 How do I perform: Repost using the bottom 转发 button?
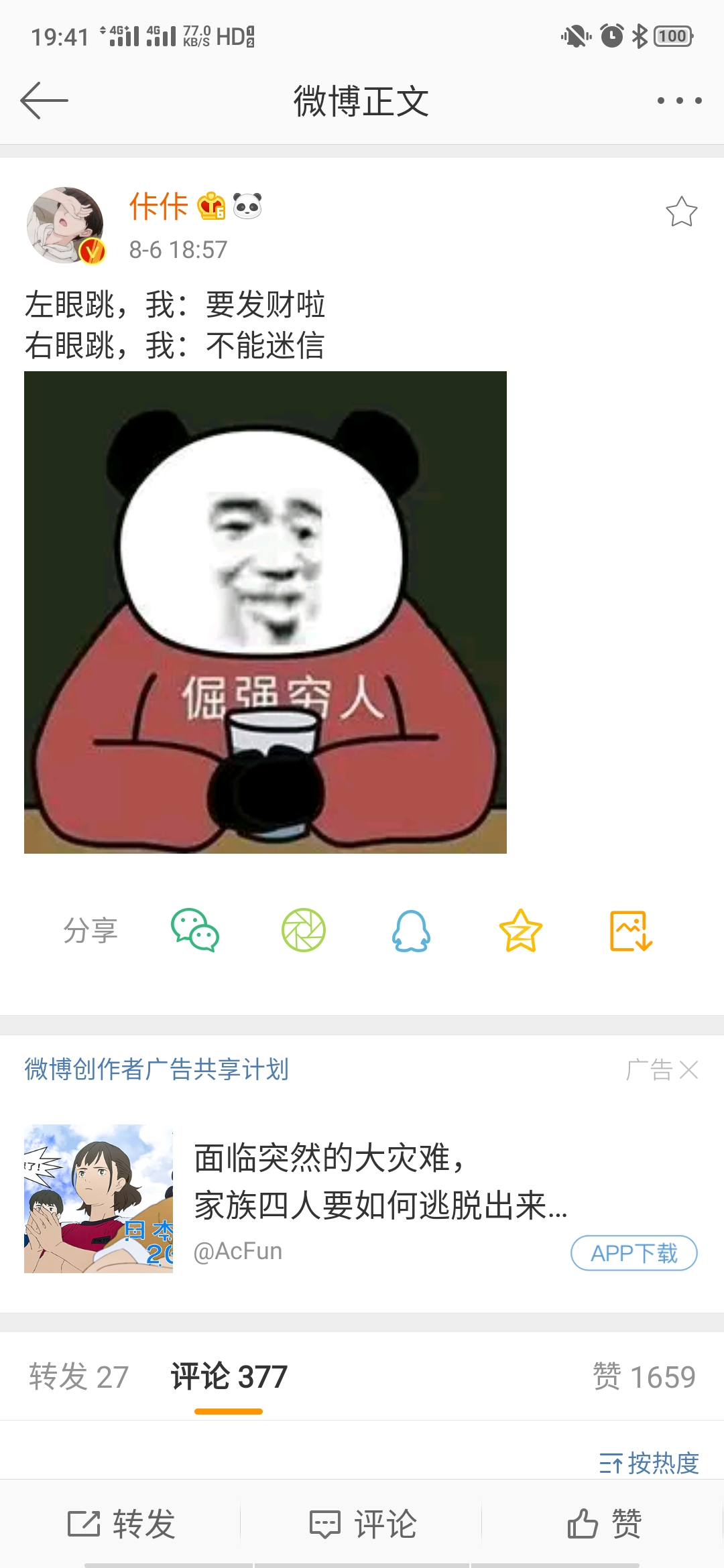121,1524
